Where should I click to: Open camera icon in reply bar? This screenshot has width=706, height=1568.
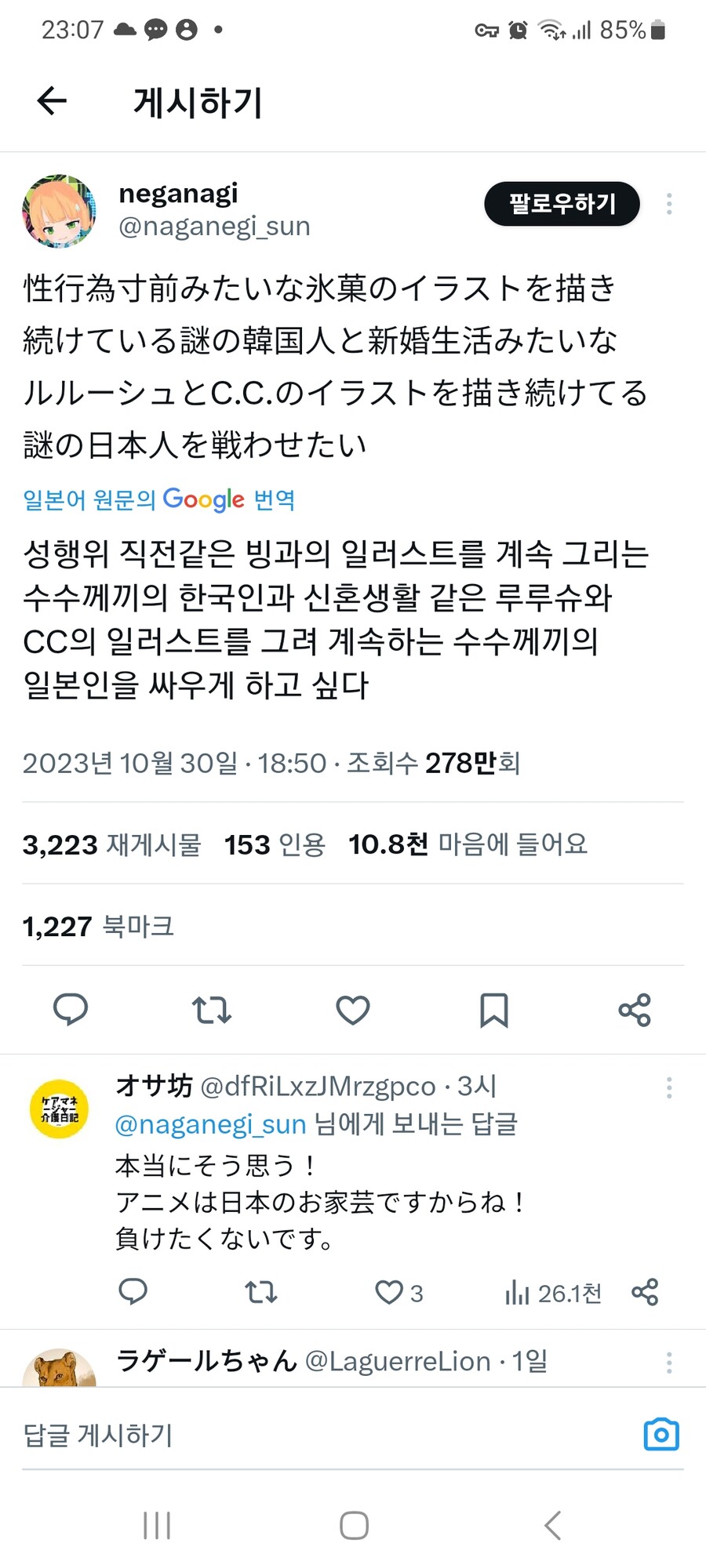pyautogui.click(x=661, y=1435)
